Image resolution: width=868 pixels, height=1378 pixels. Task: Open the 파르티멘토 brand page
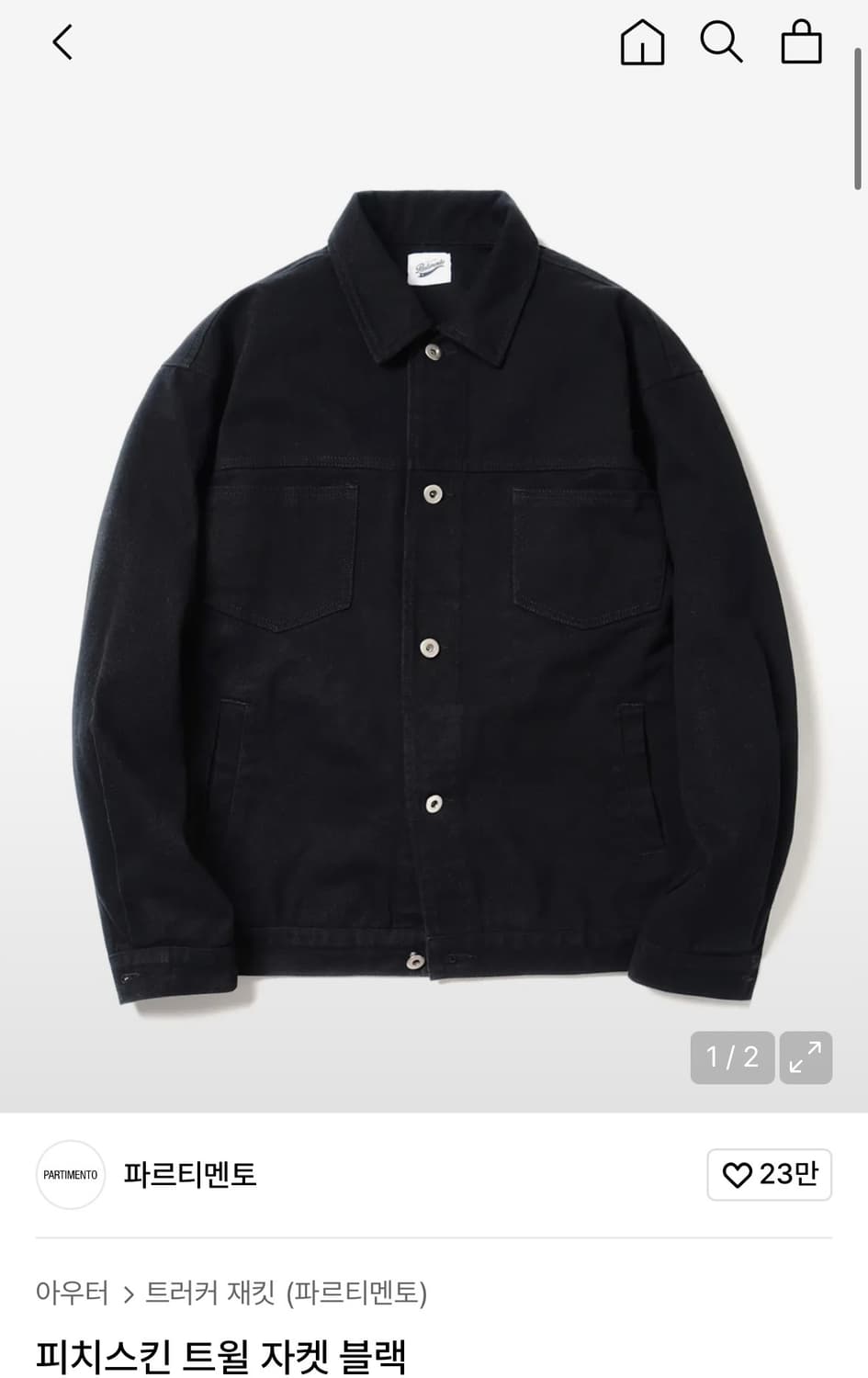point(190,1174)
